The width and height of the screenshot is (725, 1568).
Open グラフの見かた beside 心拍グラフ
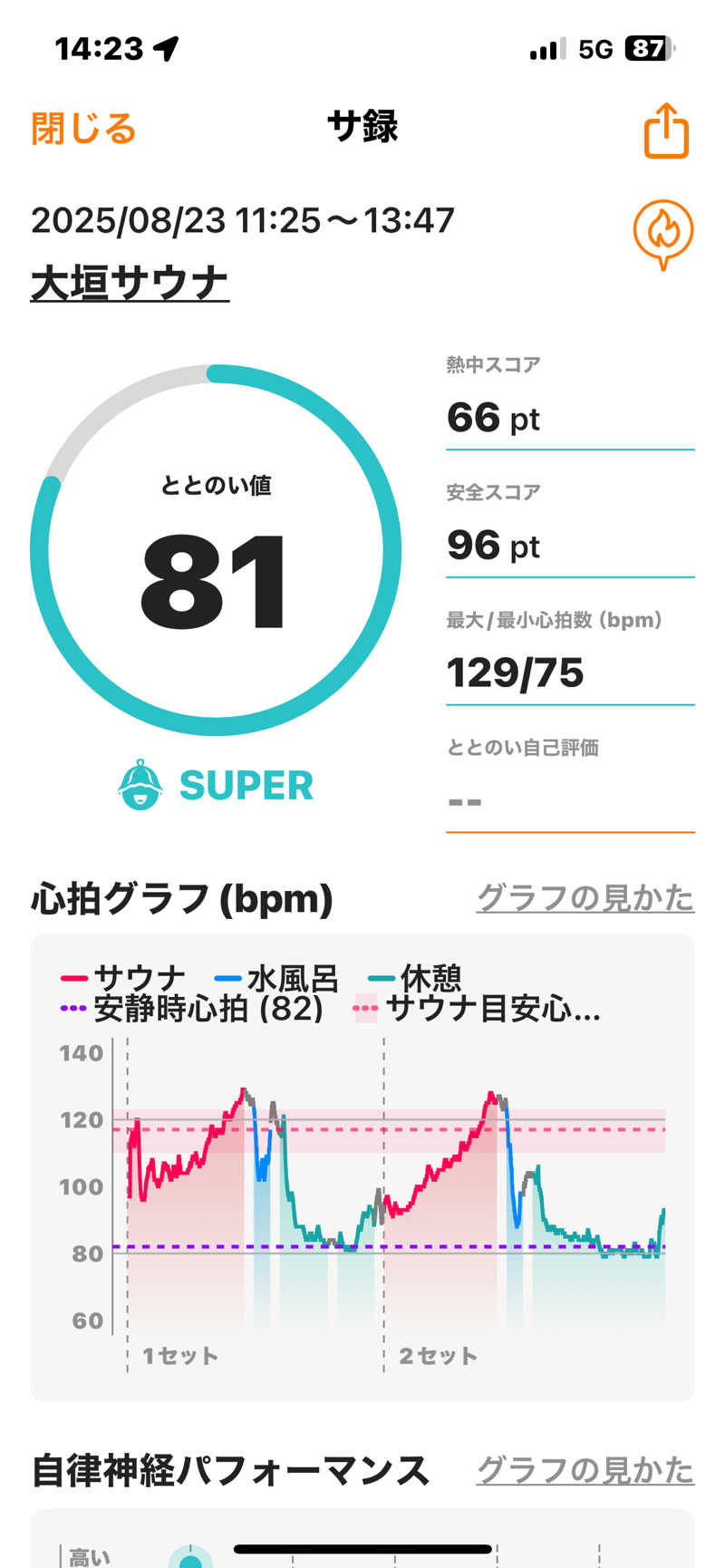[585, 897]
